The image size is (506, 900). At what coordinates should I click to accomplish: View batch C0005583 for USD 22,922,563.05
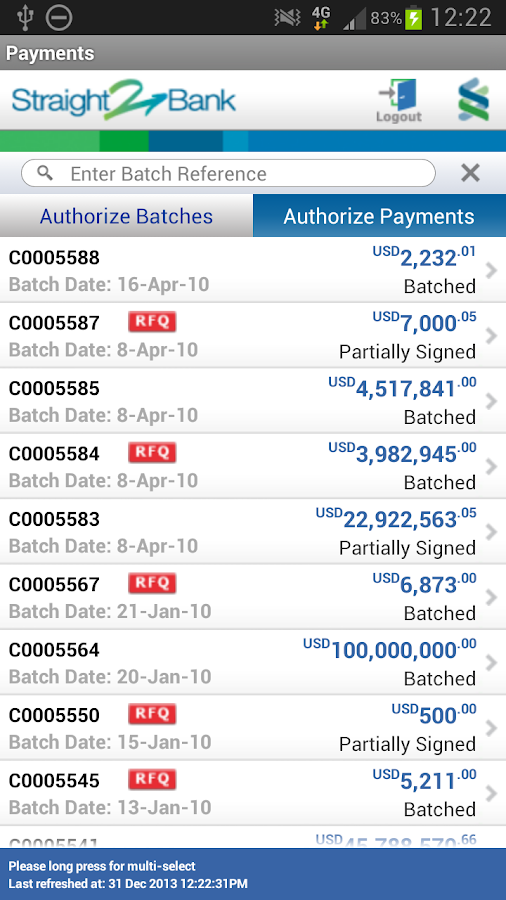tap(253, 532)
